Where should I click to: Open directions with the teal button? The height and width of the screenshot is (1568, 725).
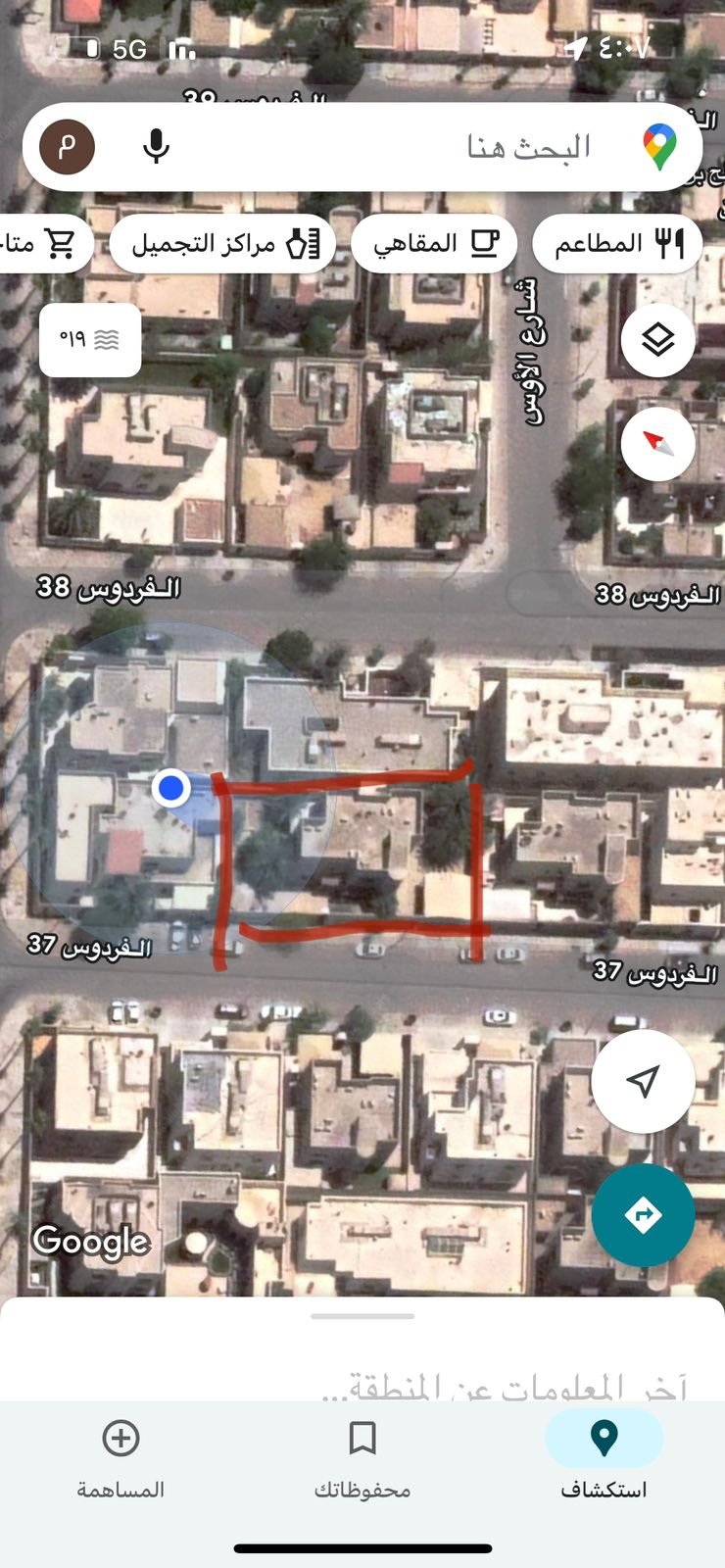pyautogui.click(x=643, y=1215)
